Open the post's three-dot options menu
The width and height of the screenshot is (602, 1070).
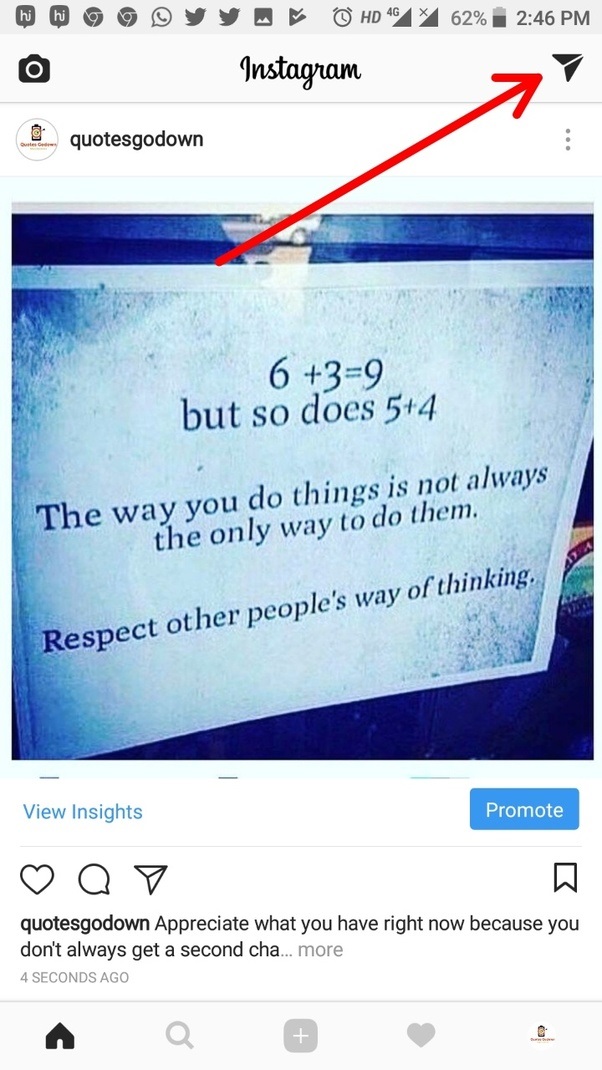567,140
